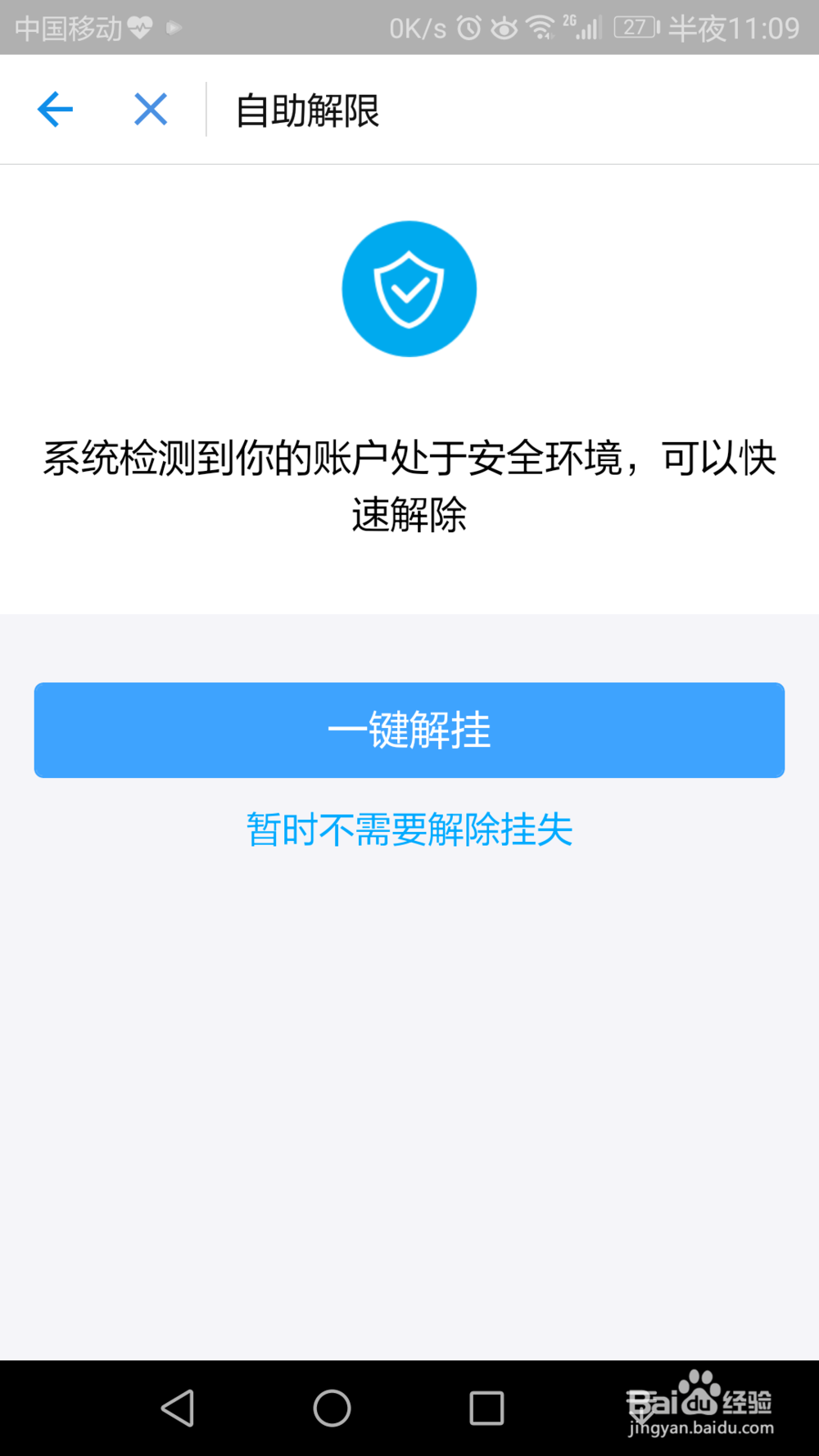
Task: Tap the alarm clock icon in status bar
Action: (x=468, y=26)
